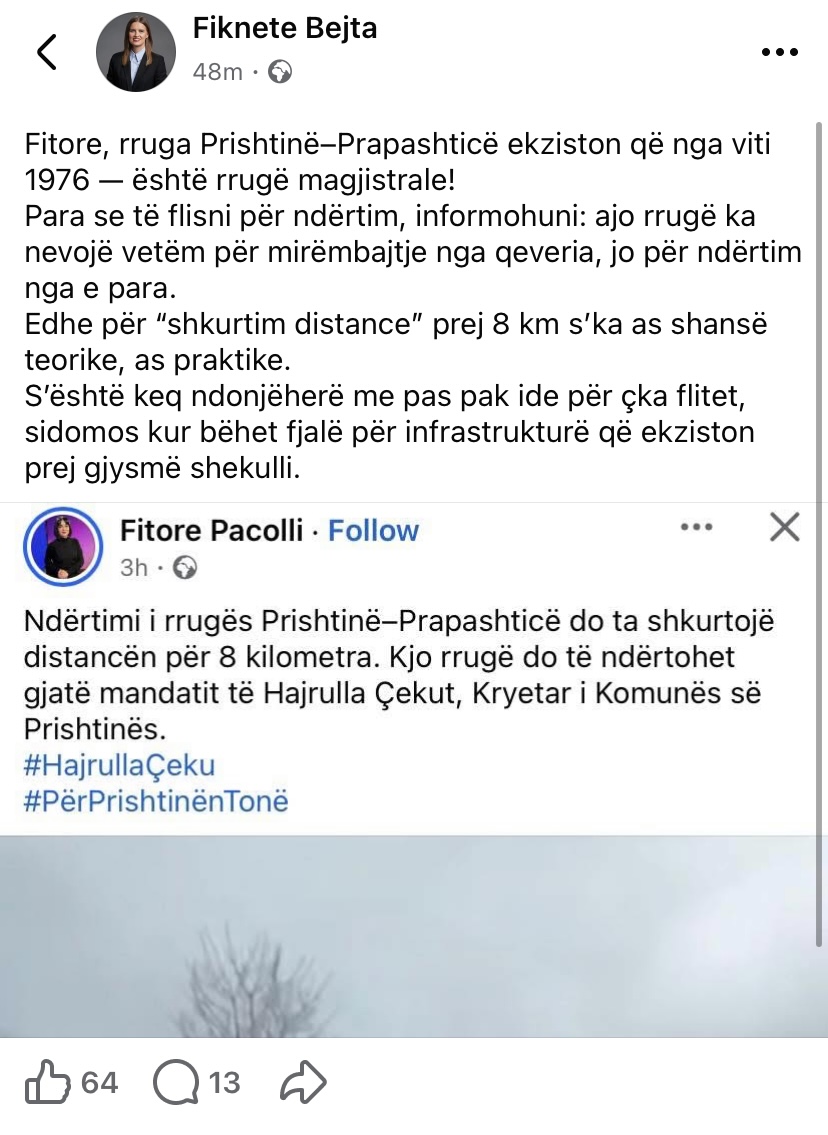Share this post
The image size is (828, 1135).
point(304,1082)
